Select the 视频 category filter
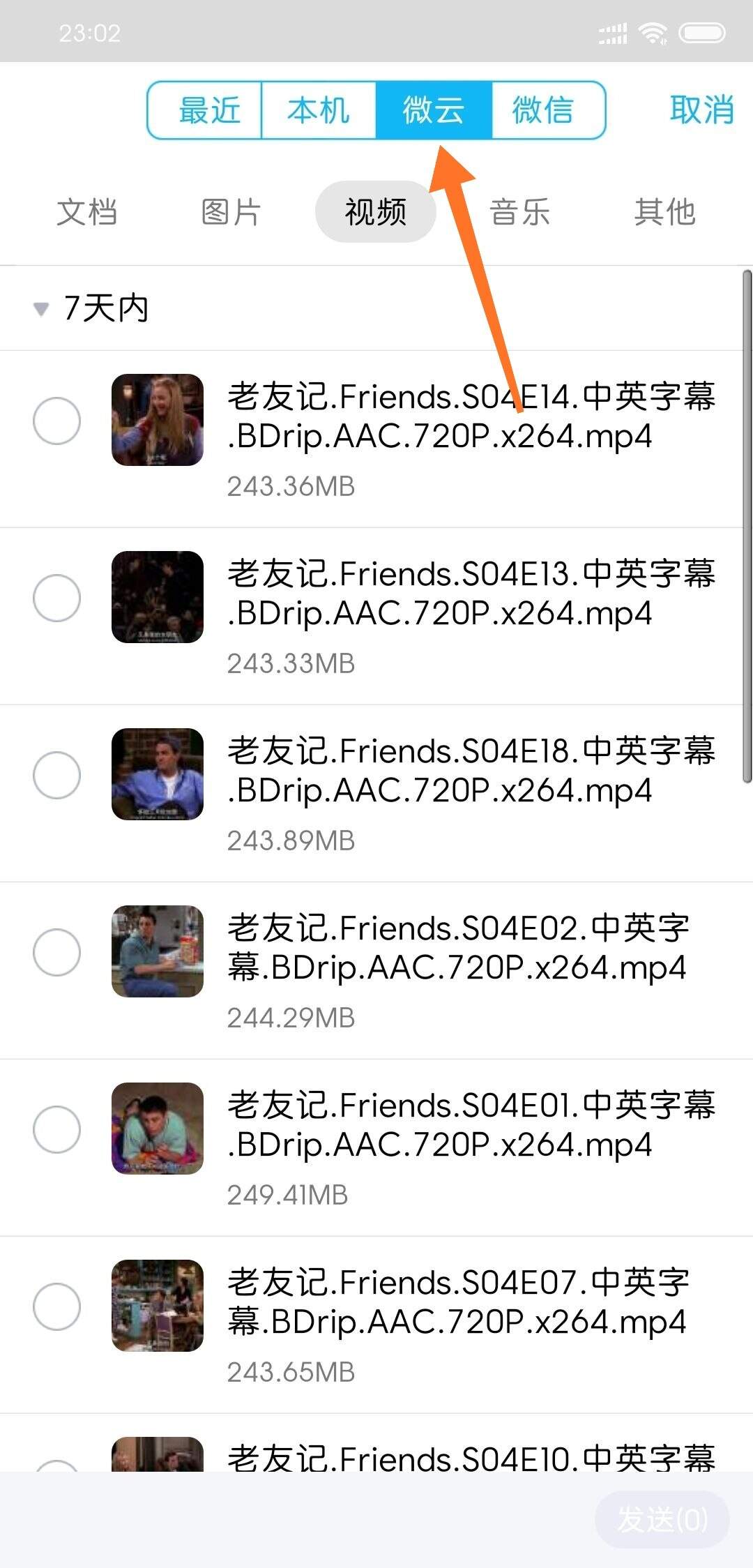Image resolution: width=753 pixels, height=1568 pixels. (x=375, y=212)
